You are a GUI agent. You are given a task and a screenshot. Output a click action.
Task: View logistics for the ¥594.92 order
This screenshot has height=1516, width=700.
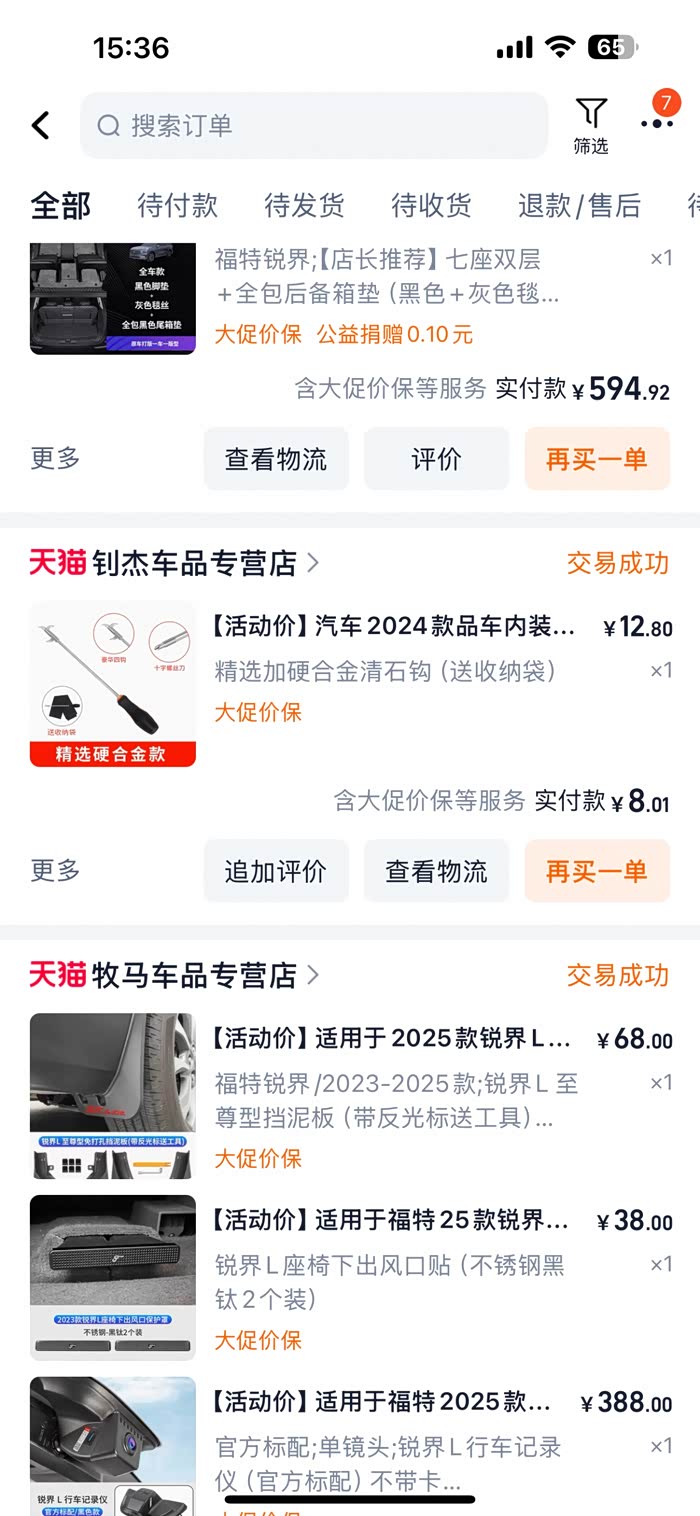click(x=276, y=459)
